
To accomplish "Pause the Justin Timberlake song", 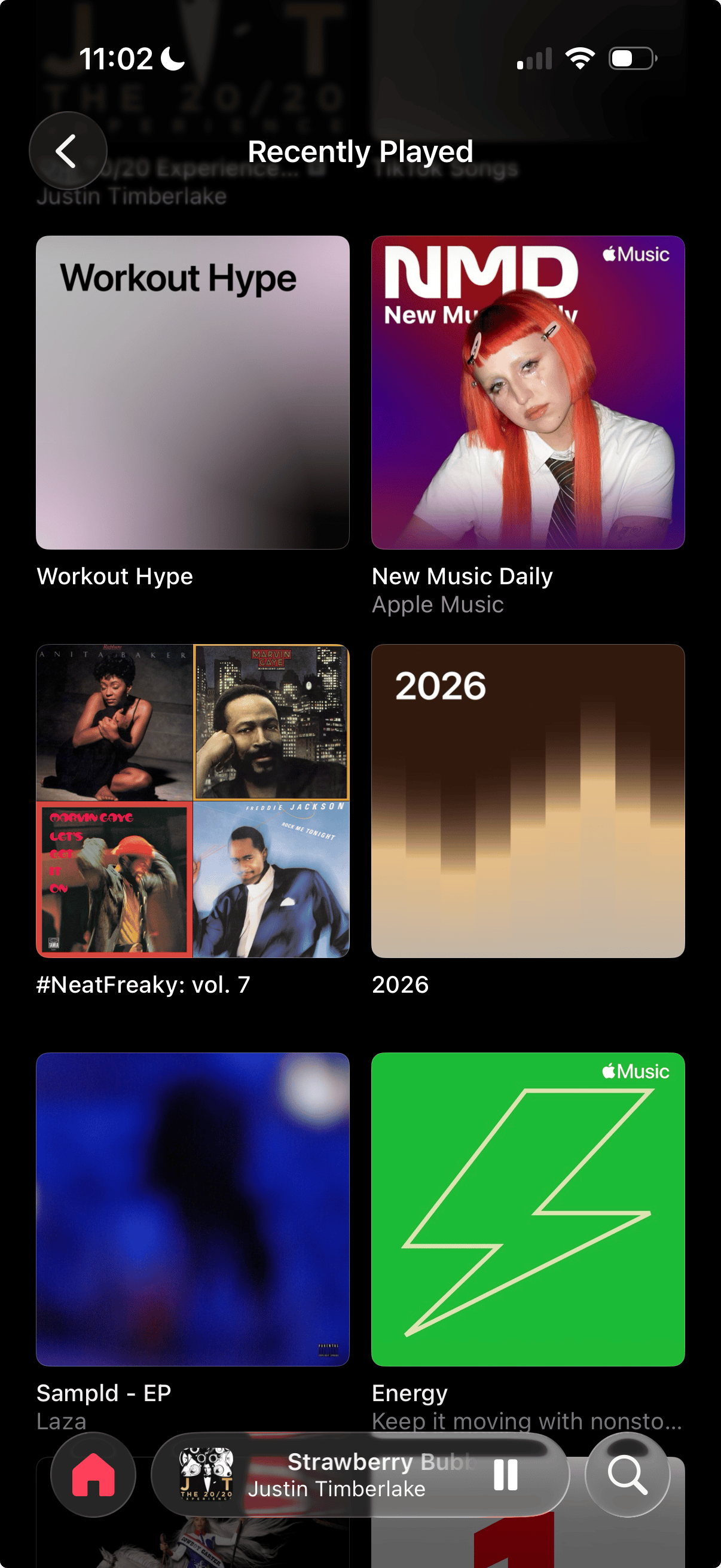I will [x=505, y=1475].
